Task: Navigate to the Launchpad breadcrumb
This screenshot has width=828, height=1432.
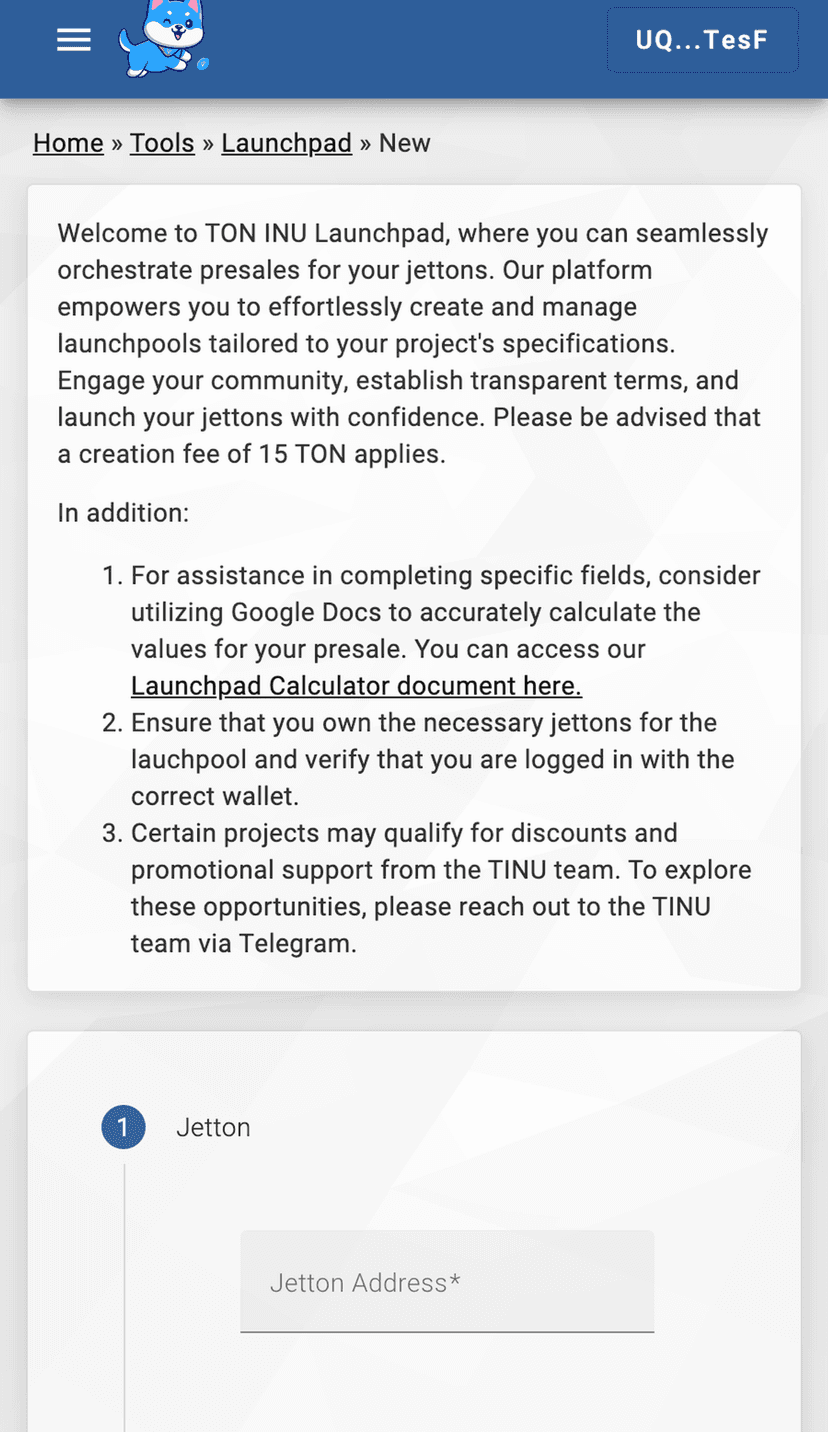Action: 286,143
